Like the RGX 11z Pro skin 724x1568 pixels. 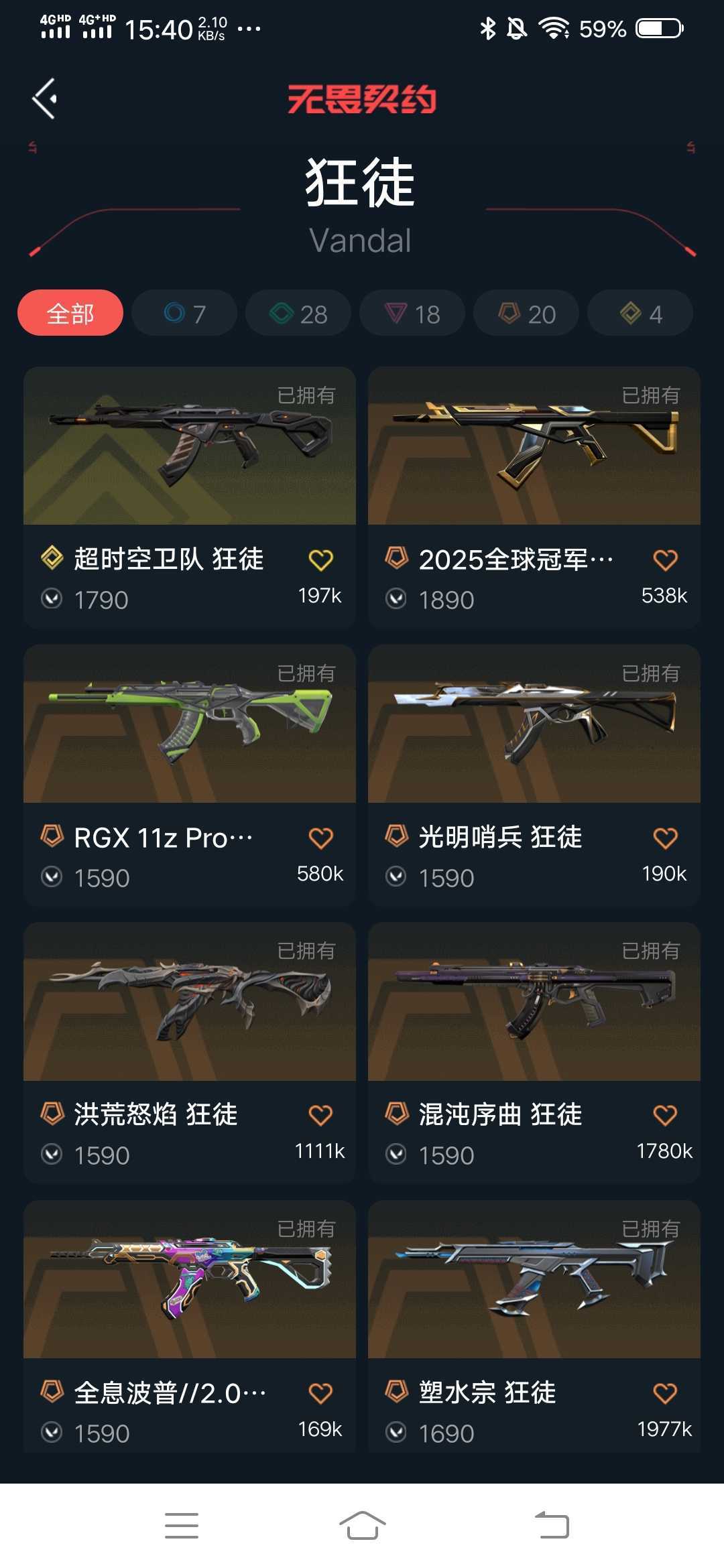tap(320, 838)
